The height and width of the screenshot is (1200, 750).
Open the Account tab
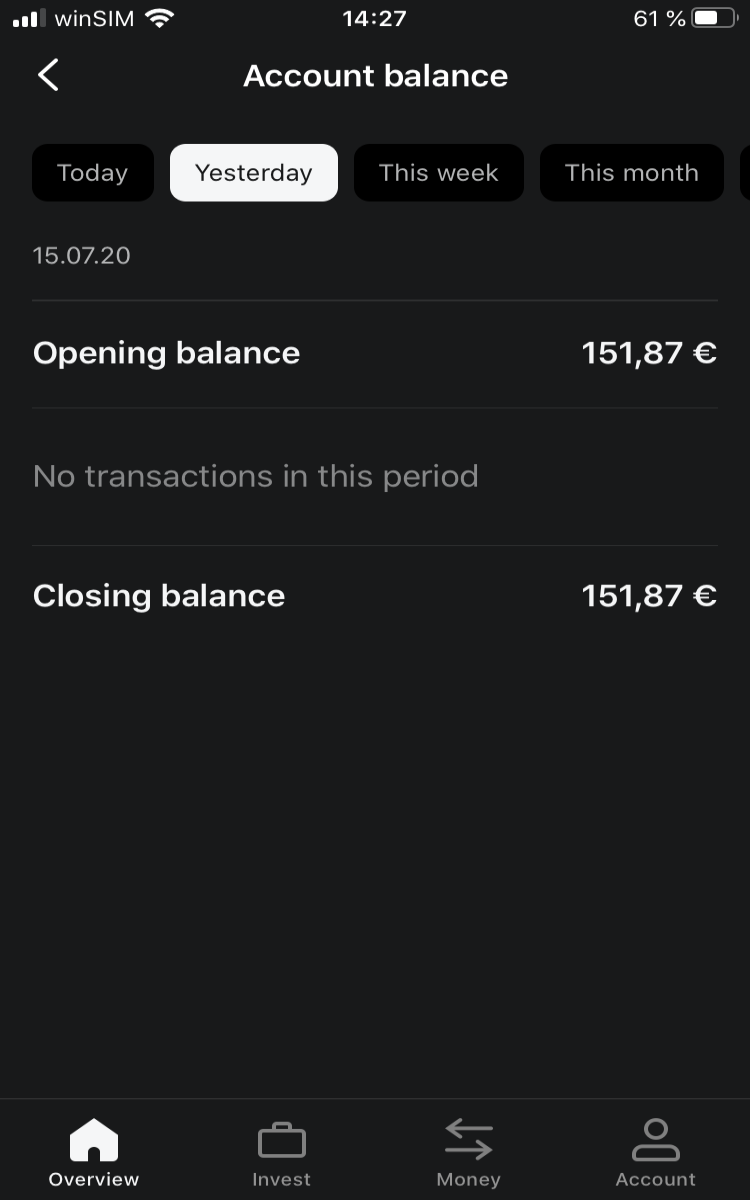click(x=656, y=1153)
